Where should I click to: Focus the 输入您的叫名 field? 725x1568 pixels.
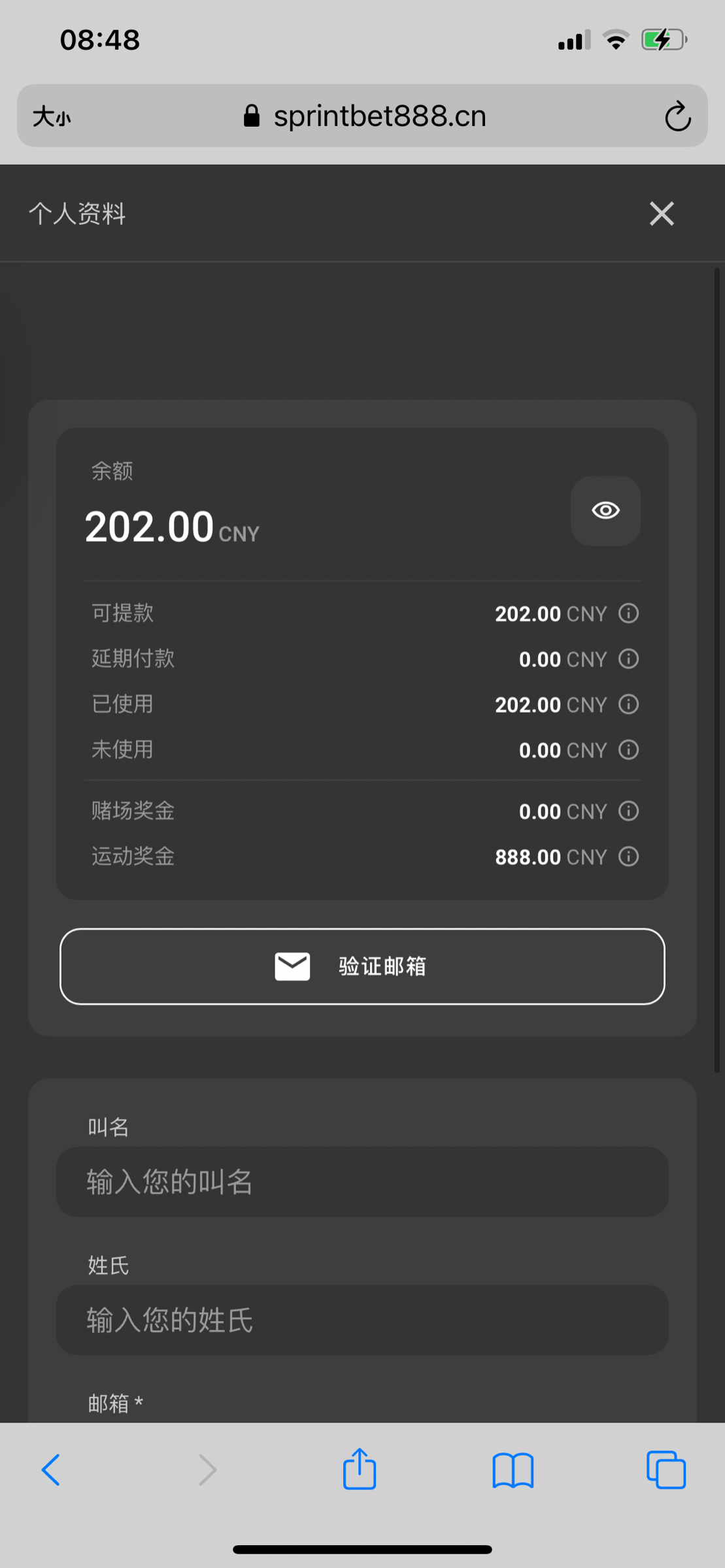point(362,1182)
